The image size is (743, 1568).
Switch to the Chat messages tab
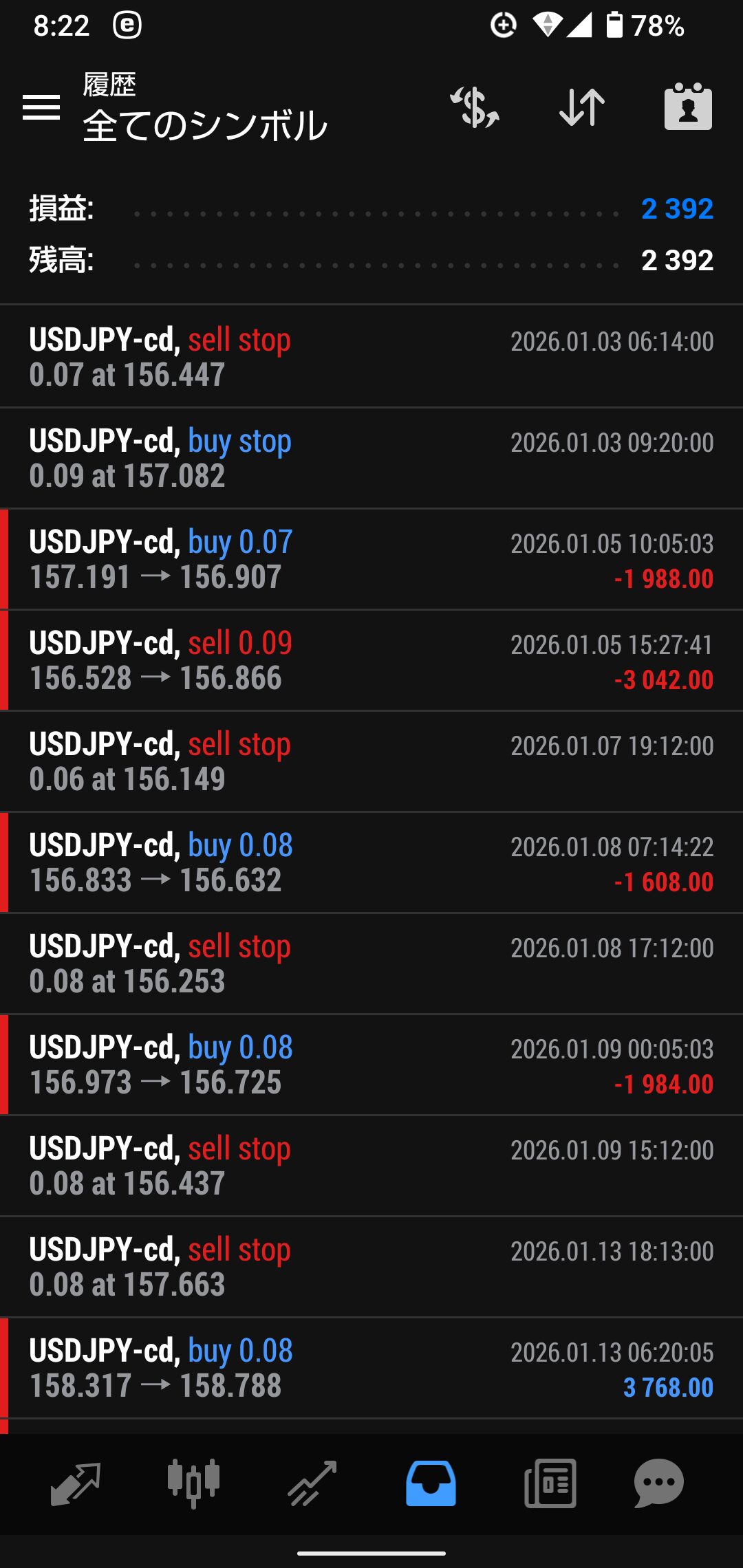click(658, 1483)
